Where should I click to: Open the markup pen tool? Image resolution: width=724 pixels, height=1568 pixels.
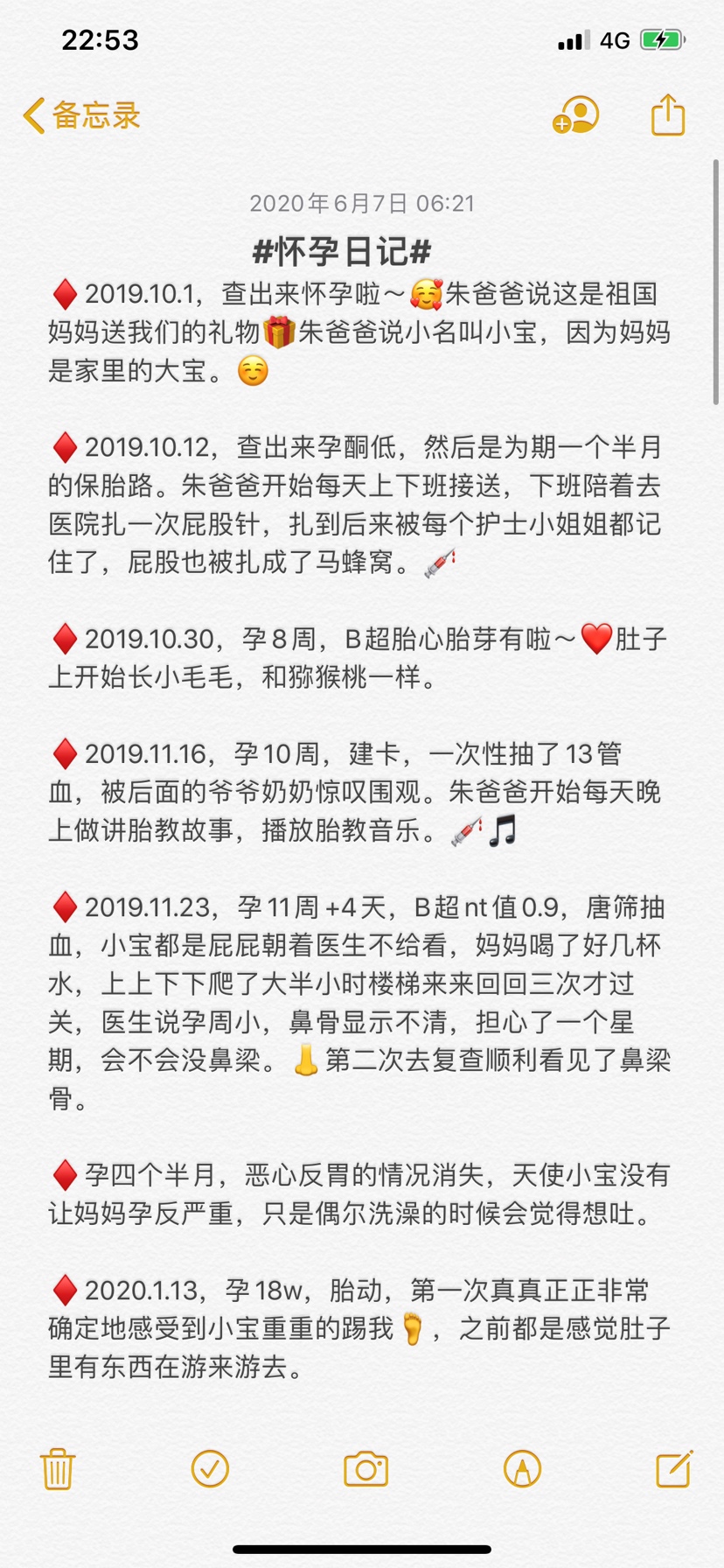coord(522,1469)
